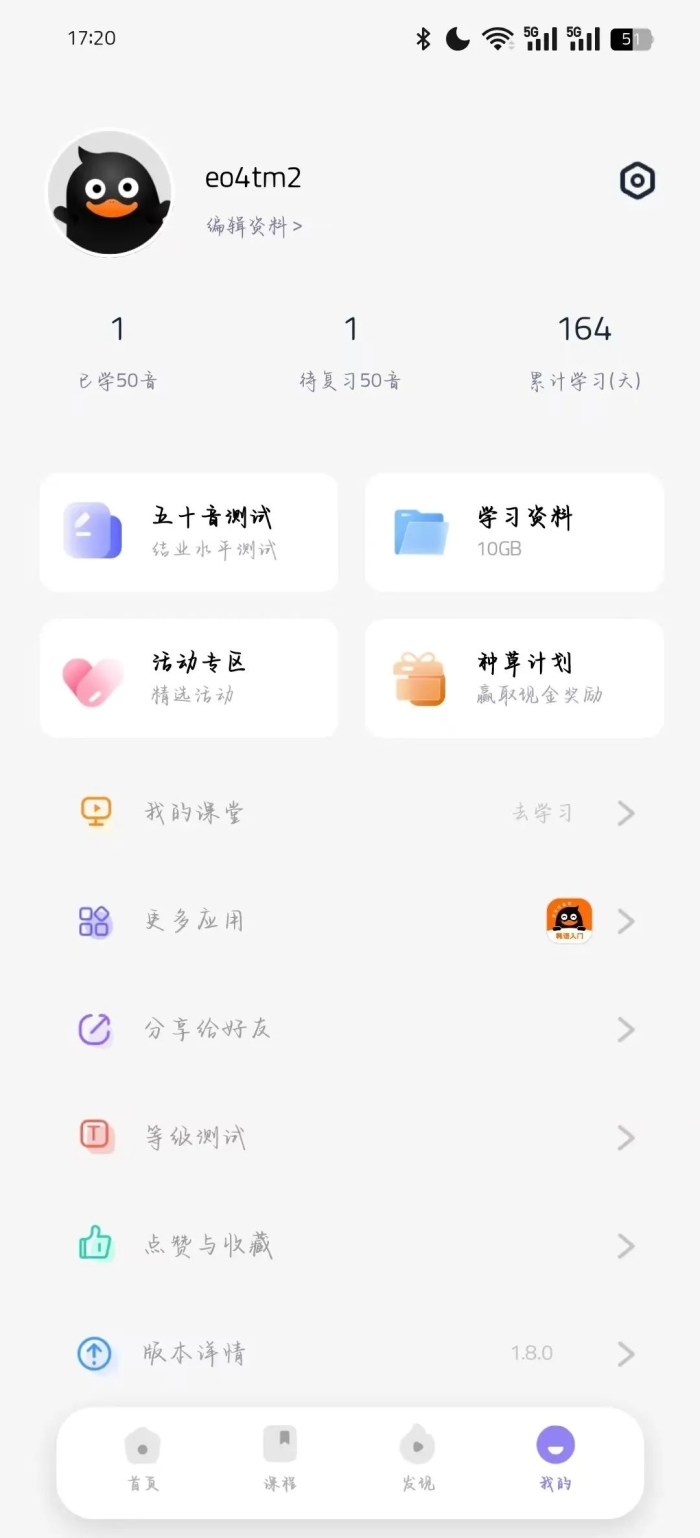This screenshot has height=1538, width=700.
Task: Open 点赞与收藏 list
Action: (350, 1245)
